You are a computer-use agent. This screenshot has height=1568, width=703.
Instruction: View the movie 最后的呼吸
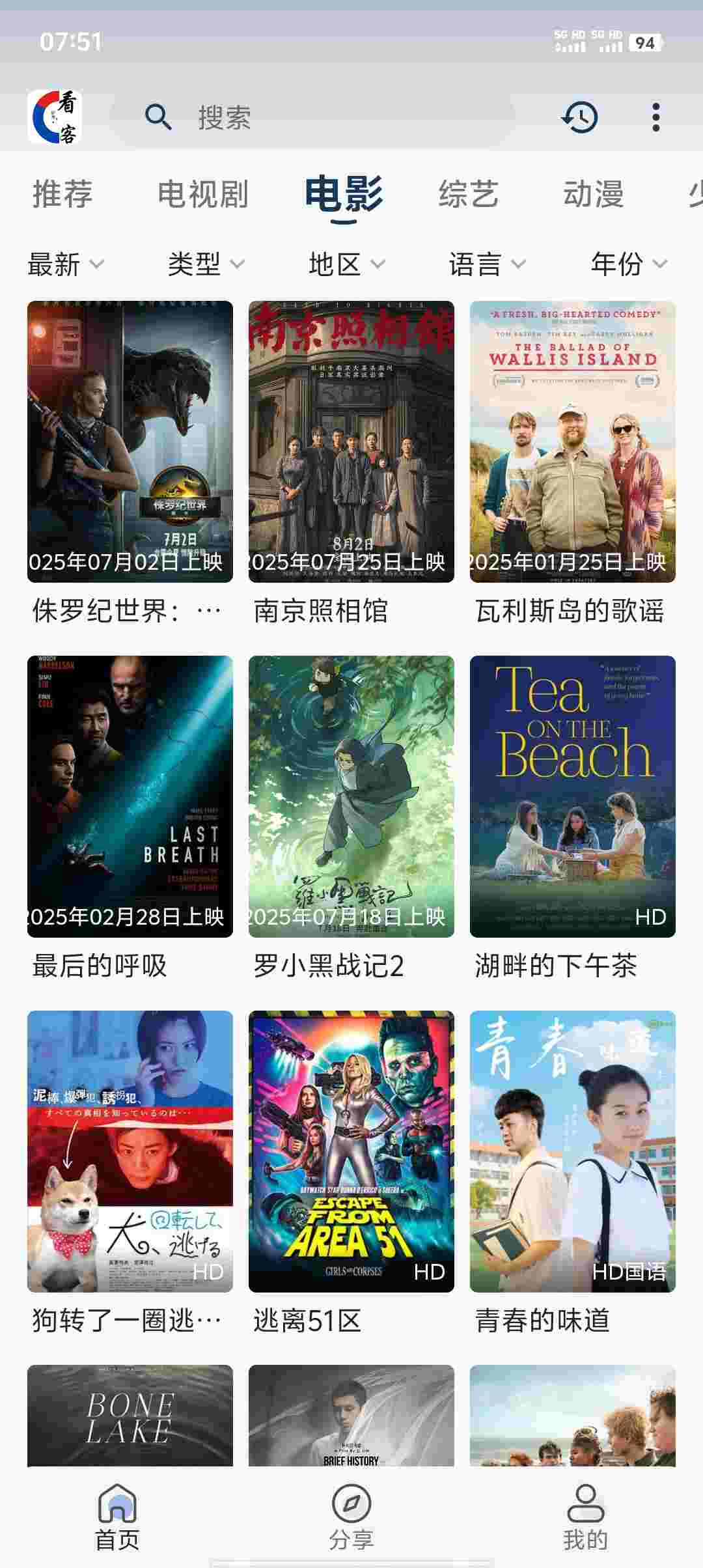(x=130, y=796)
